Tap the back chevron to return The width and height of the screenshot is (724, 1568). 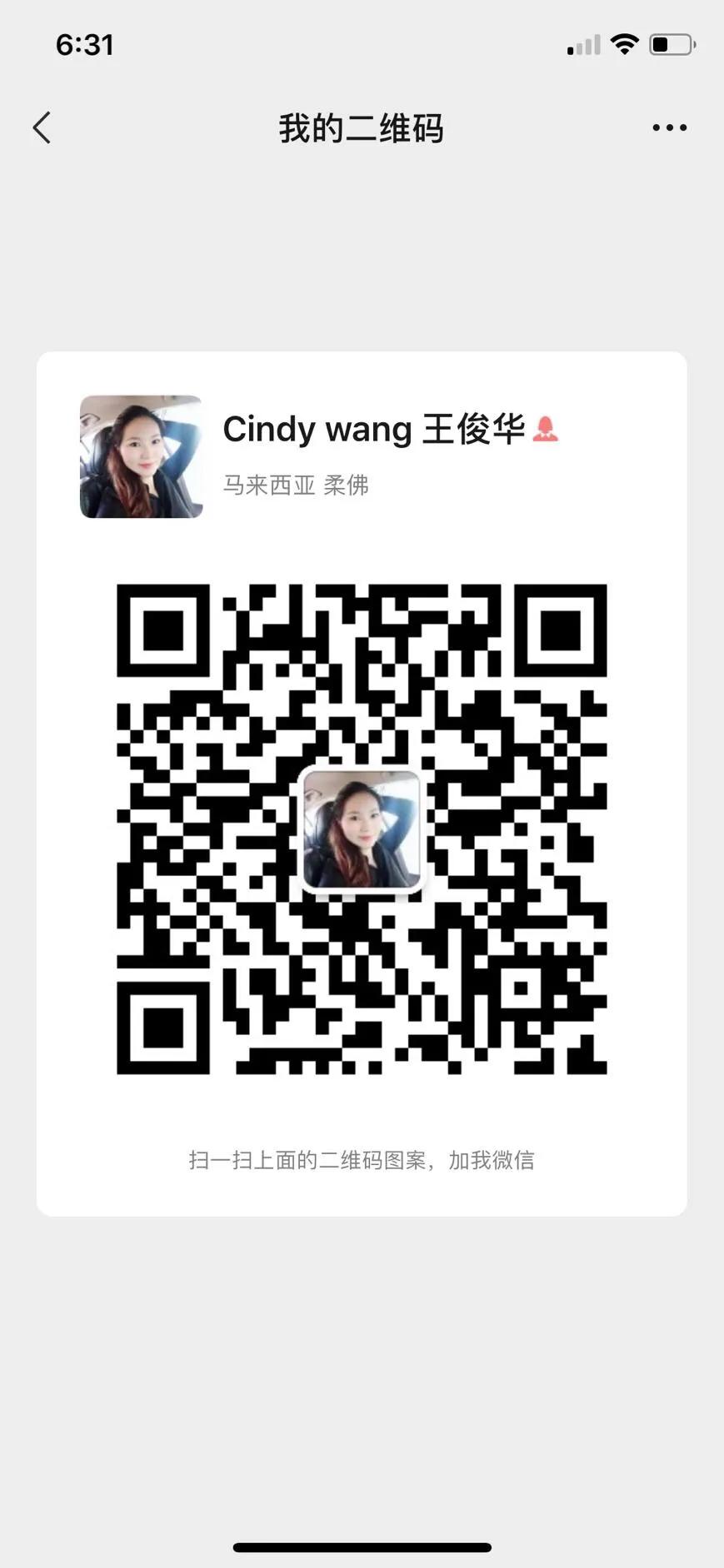[42, 127]
